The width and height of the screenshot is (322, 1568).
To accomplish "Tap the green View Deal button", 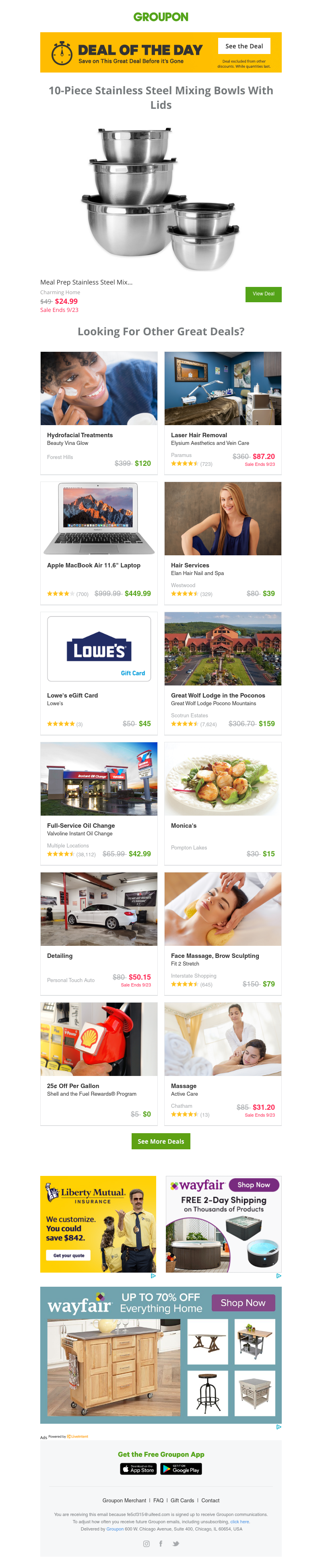I will click(263, 294).
